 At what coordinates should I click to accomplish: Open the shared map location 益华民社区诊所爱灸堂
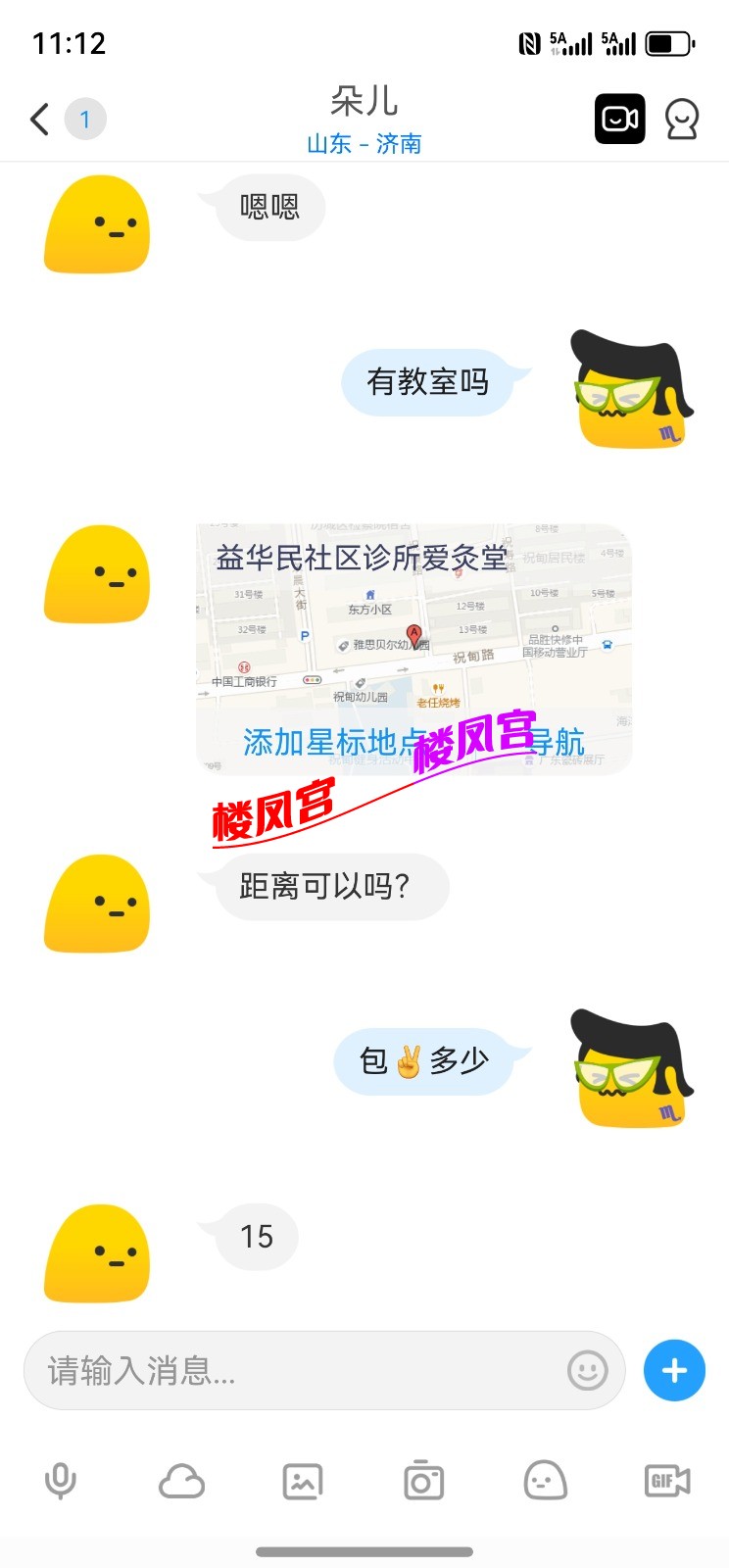pos(413,647)
